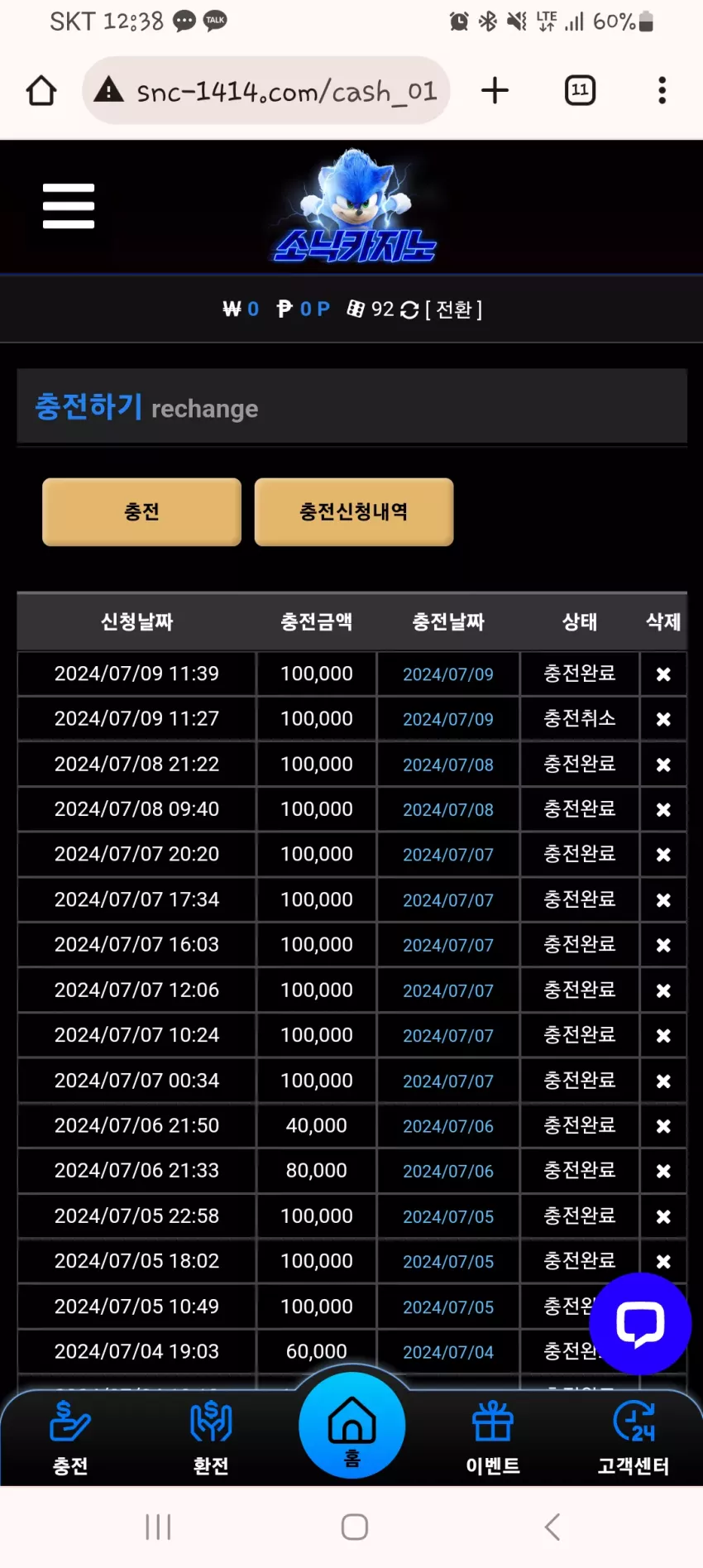
Task: Tap the system back button
Action: tap(552, 1527)
